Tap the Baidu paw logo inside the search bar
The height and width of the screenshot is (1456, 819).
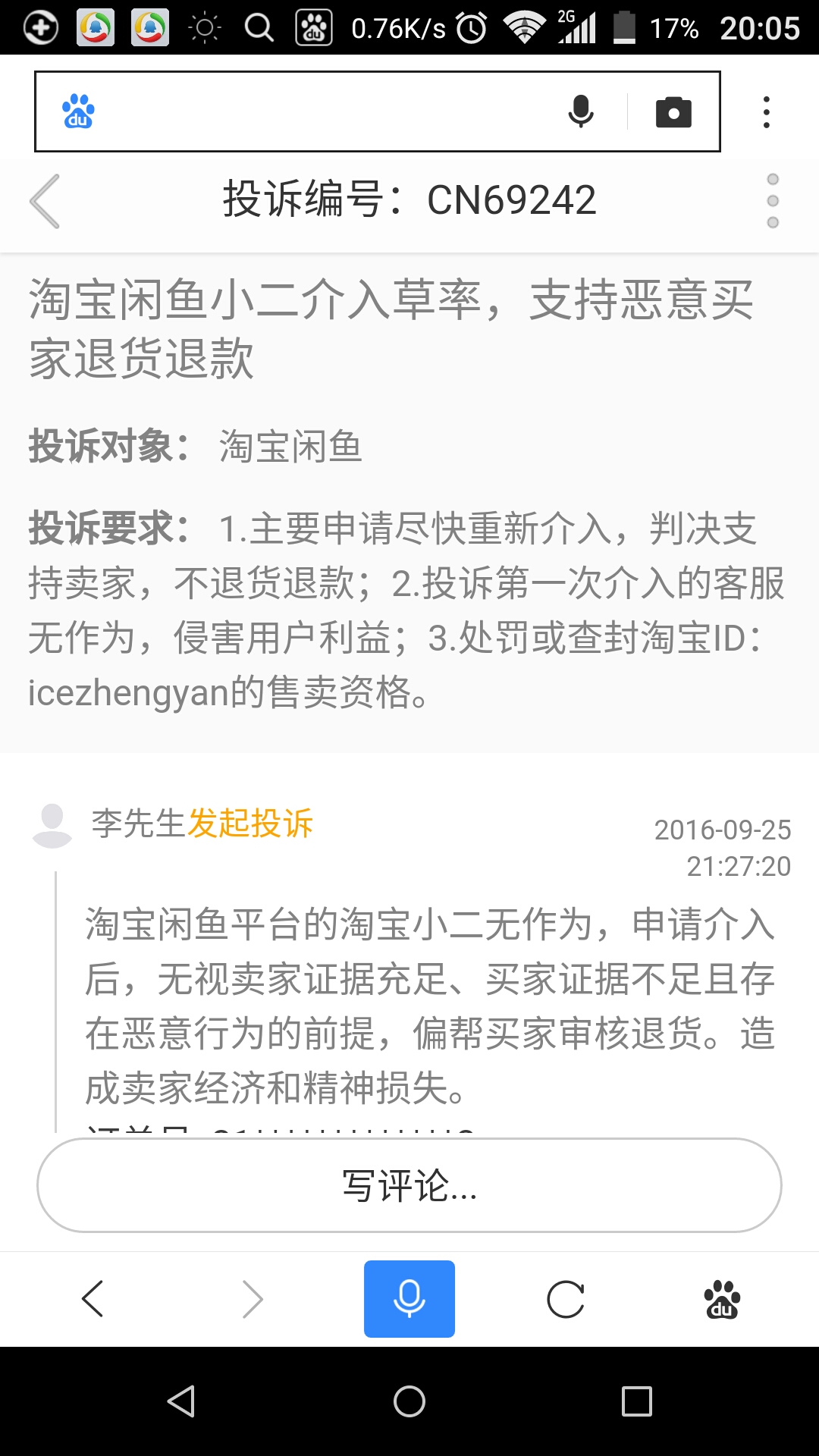pos(78,111)
